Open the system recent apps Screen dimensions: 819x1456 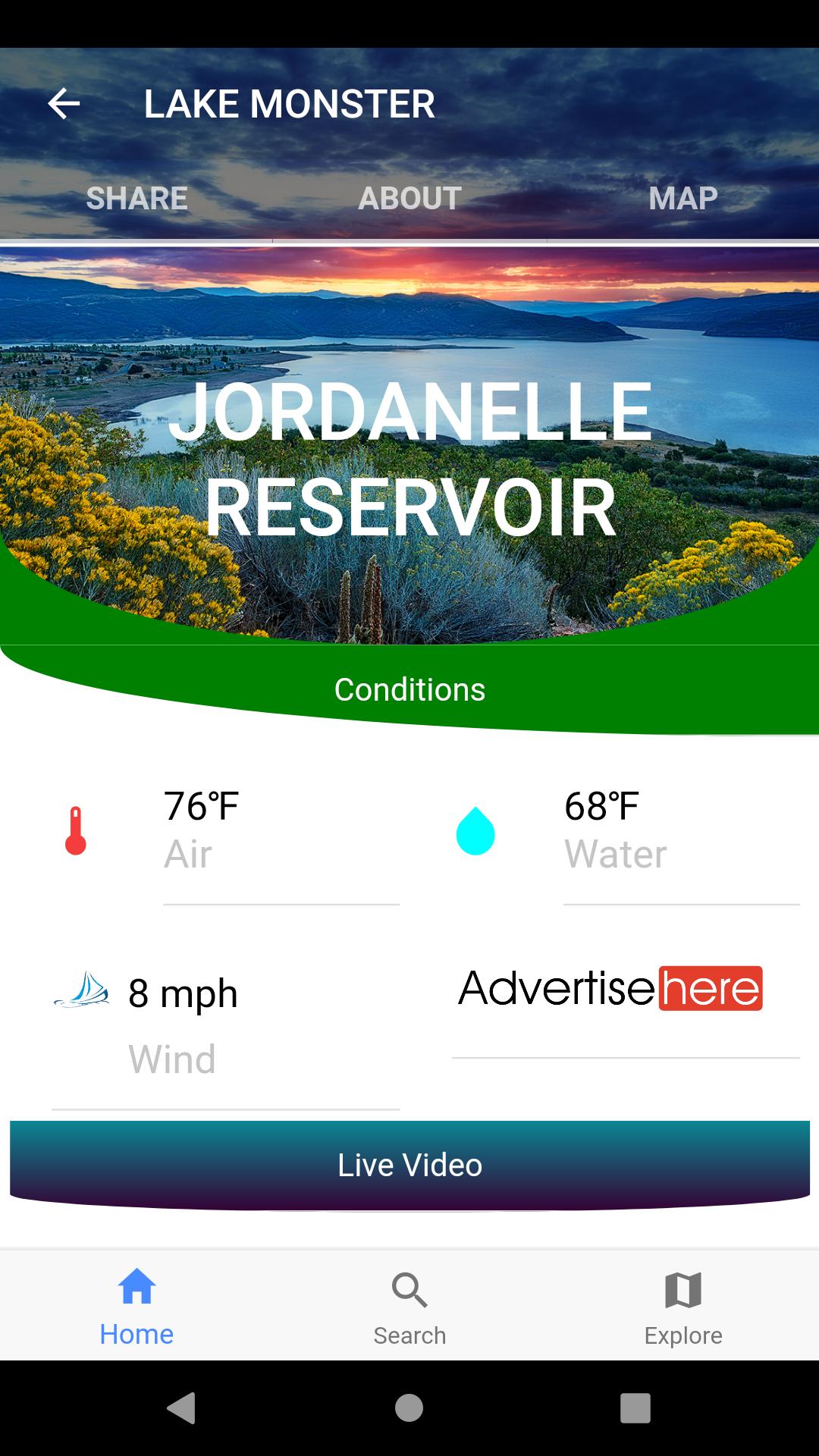click(635, 1408)
